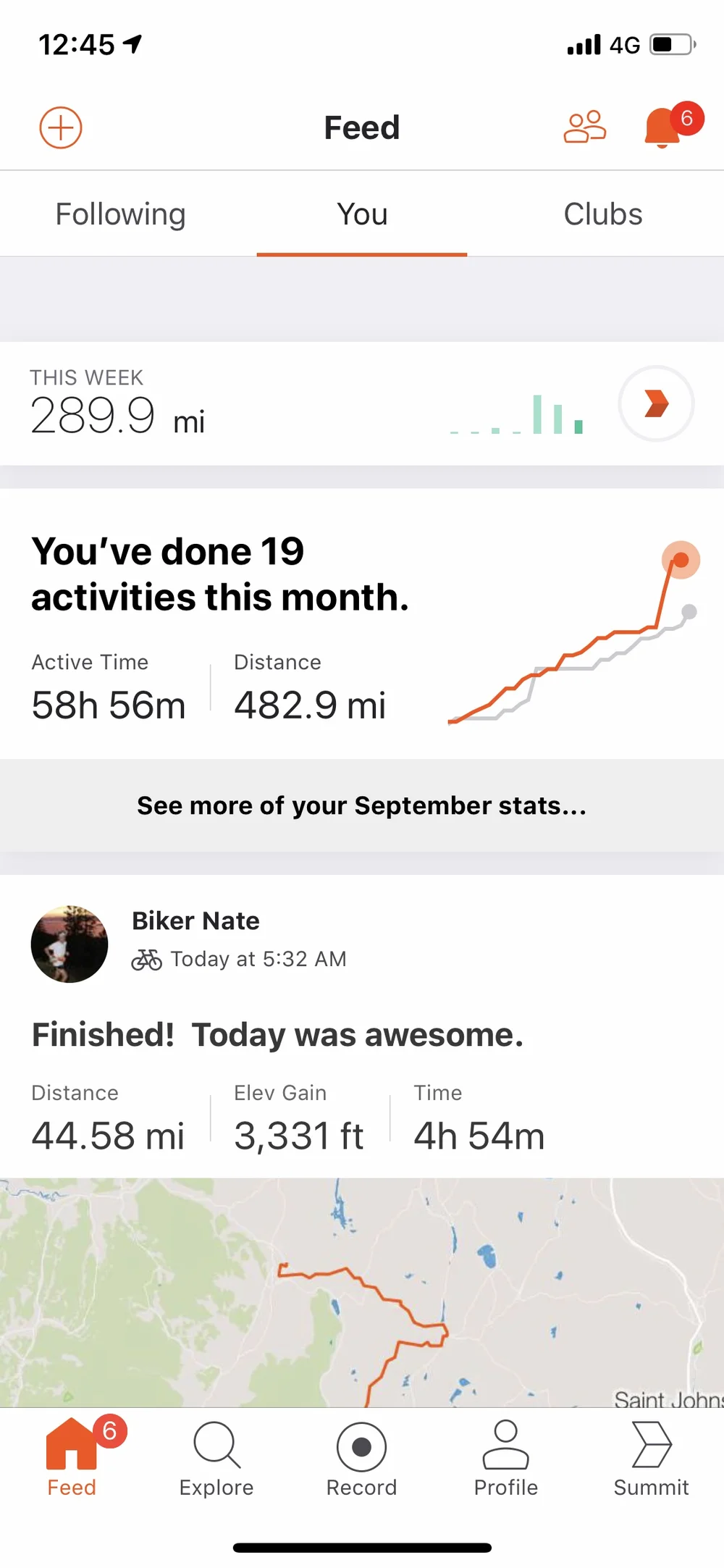See more of your September stats
Image resolution: width=724 pixels, height=1568 pixels.
pyautogui.click(x=362, y=805)
